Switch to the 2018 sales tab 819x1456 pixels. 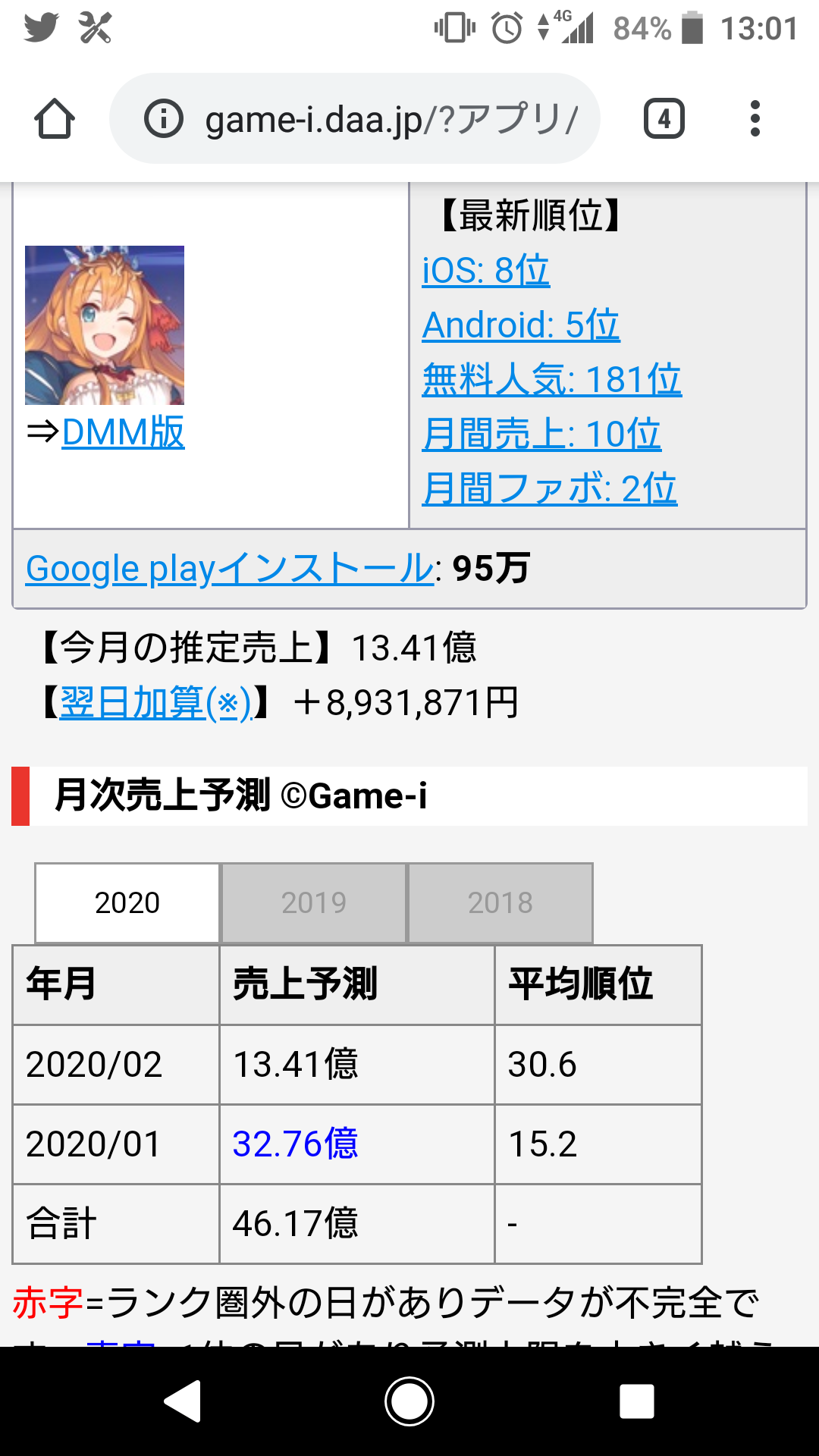[500, 903]
